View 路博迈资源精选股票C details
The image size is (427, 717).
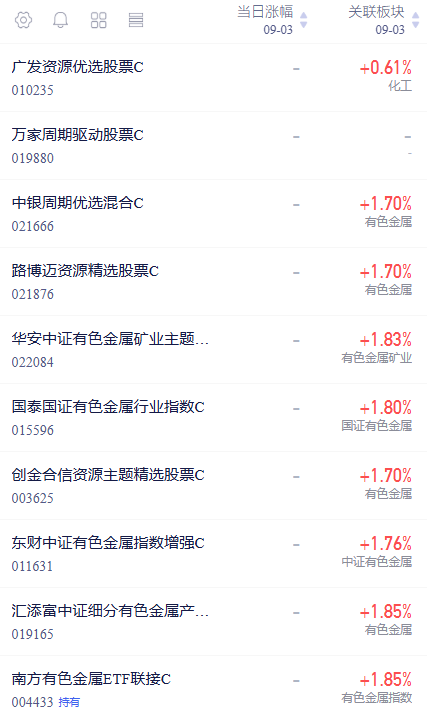[214, 282]
